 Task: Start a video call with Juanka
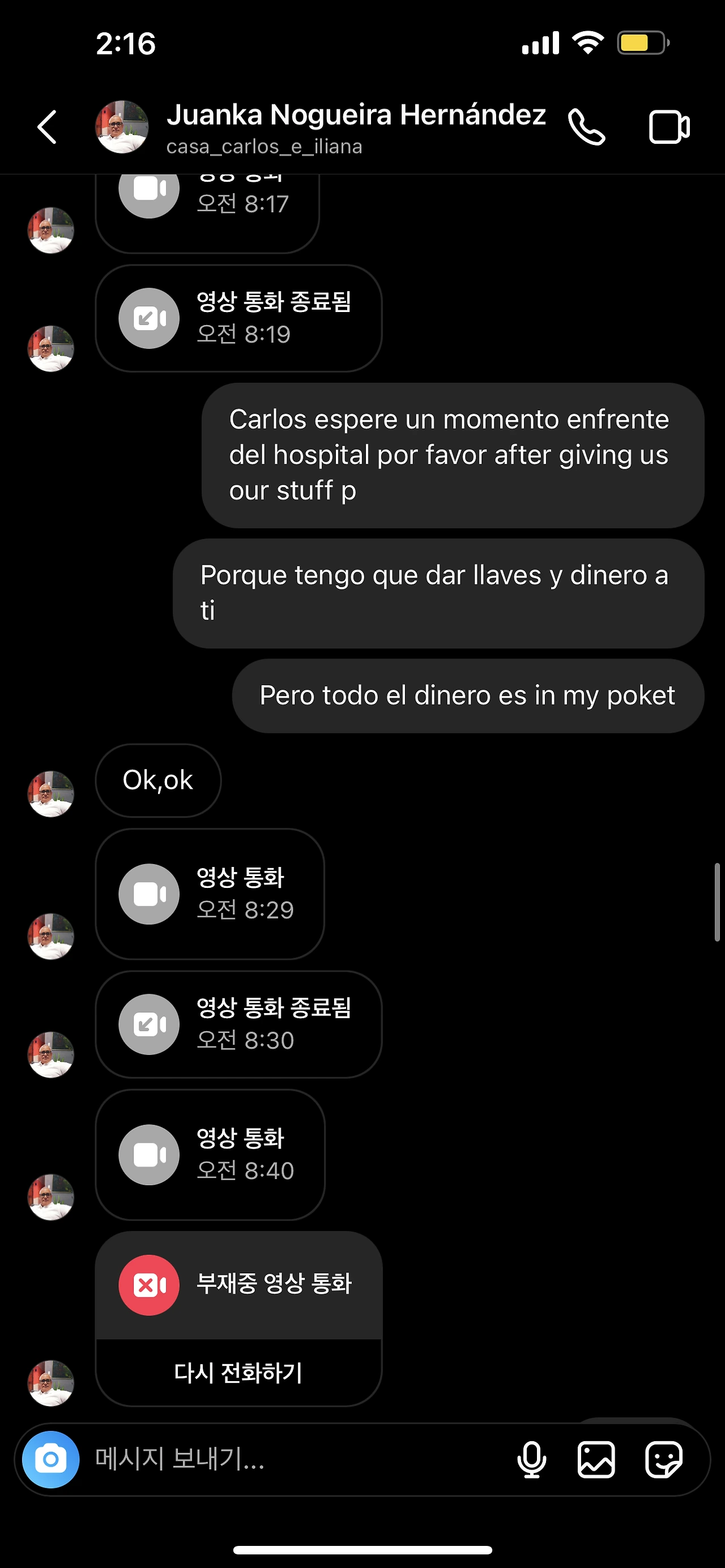pos(668,127)
